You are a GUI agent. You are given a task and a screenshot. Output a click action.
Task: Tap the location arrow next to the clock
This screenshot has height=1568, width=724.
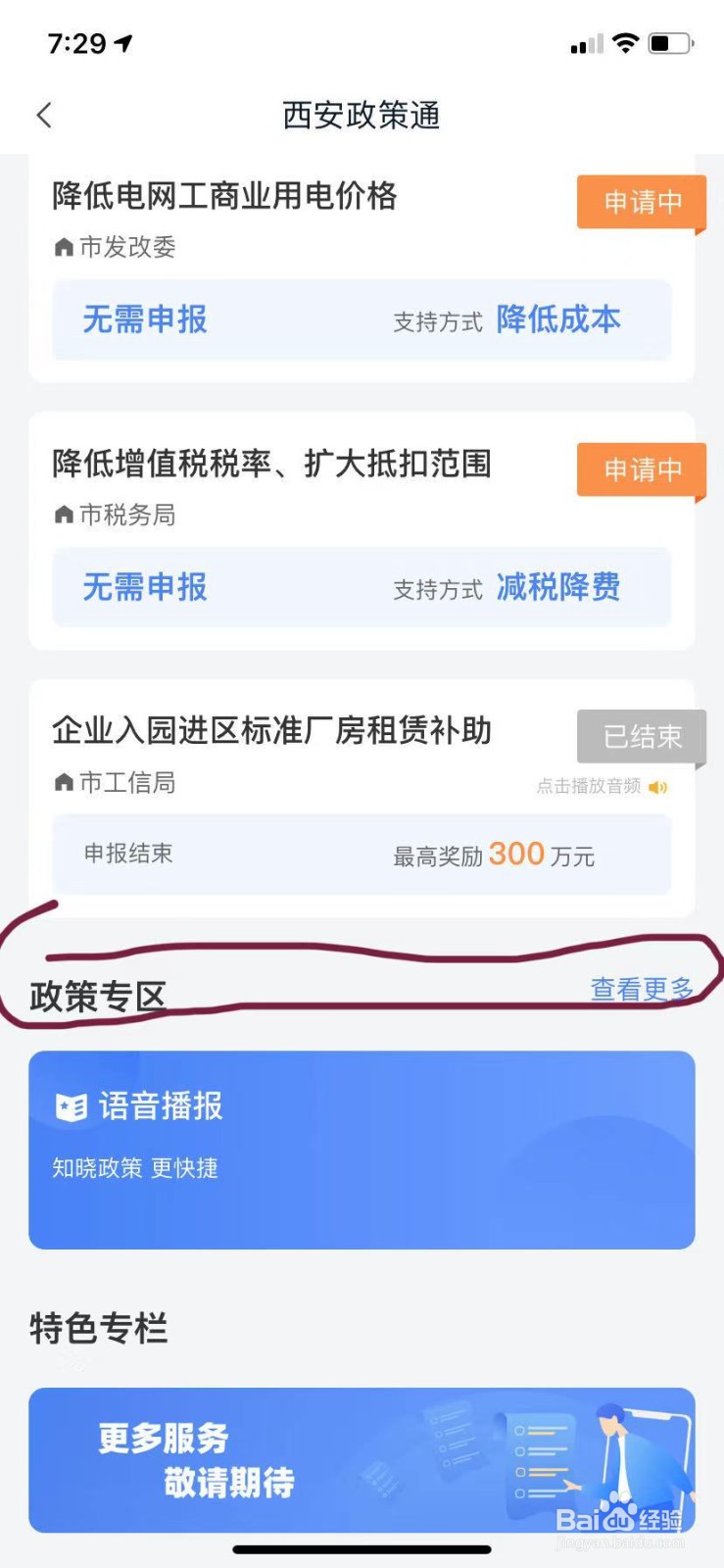[121, 42]
